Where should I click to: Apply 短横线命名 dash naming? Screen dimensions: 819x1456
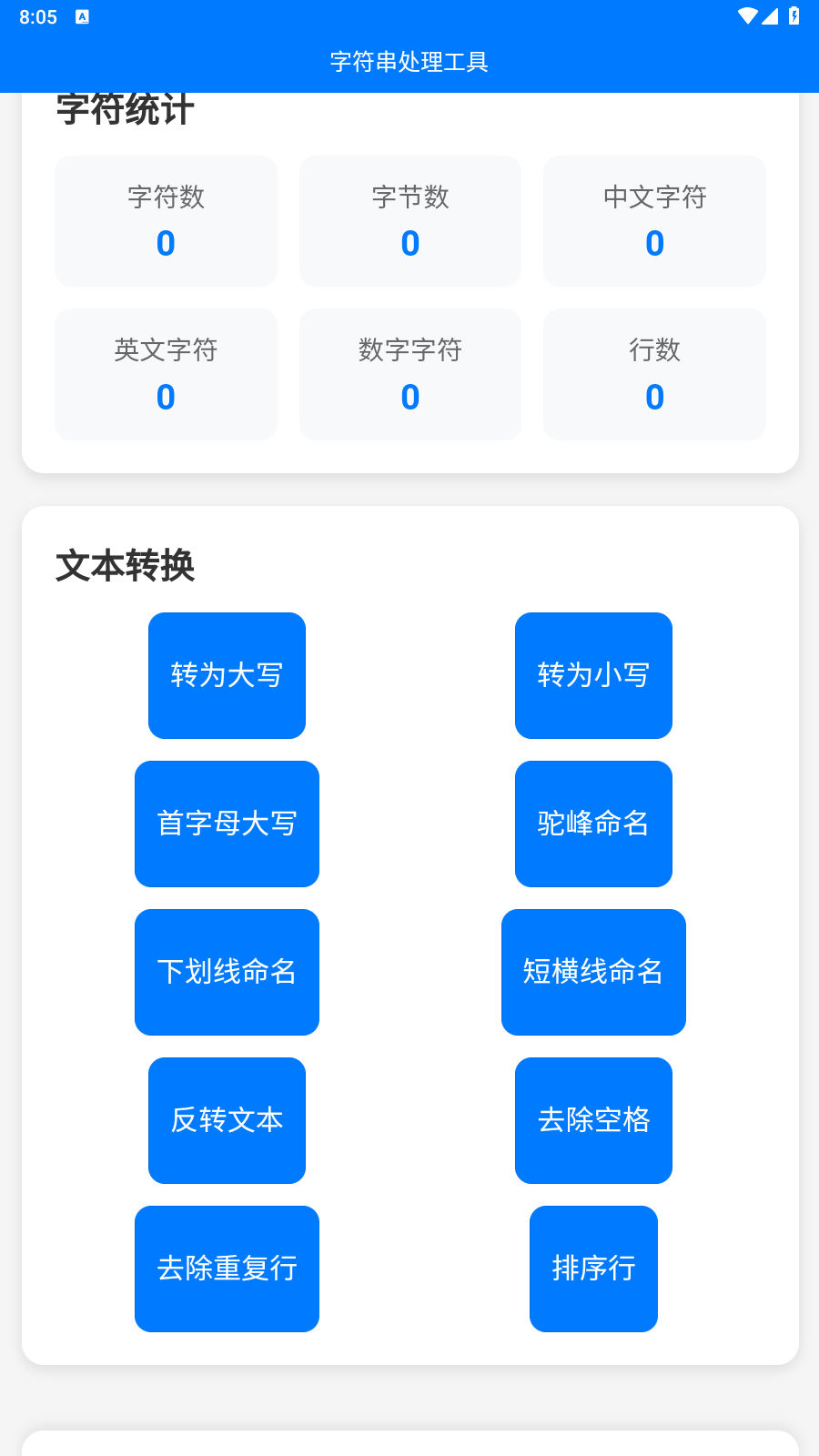(593, 972)
